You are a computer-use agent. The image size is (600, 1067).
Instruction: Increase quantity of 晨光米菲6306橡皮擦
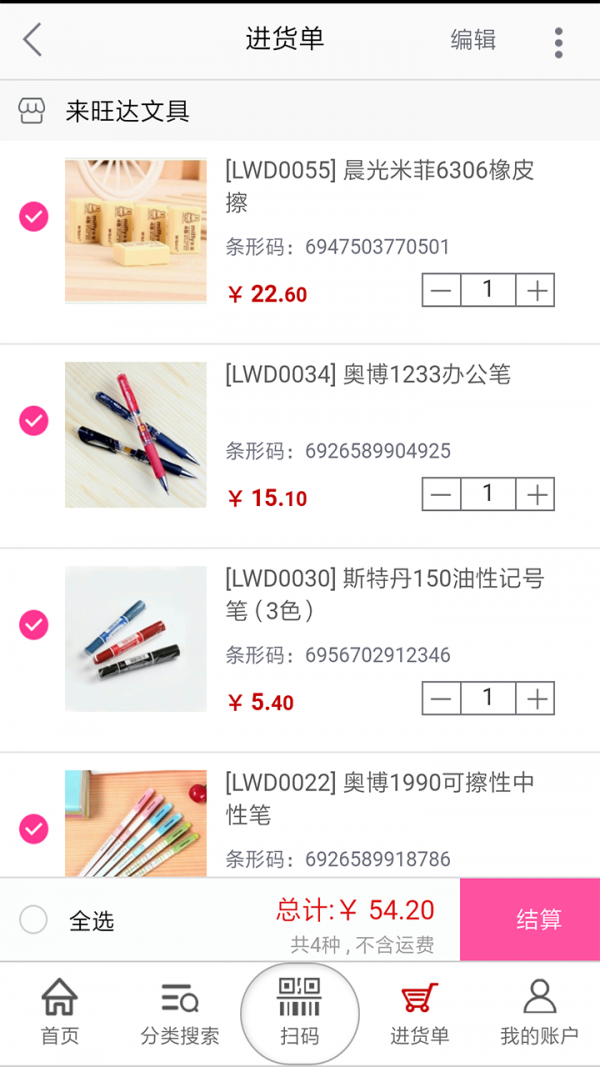(538, 290)
